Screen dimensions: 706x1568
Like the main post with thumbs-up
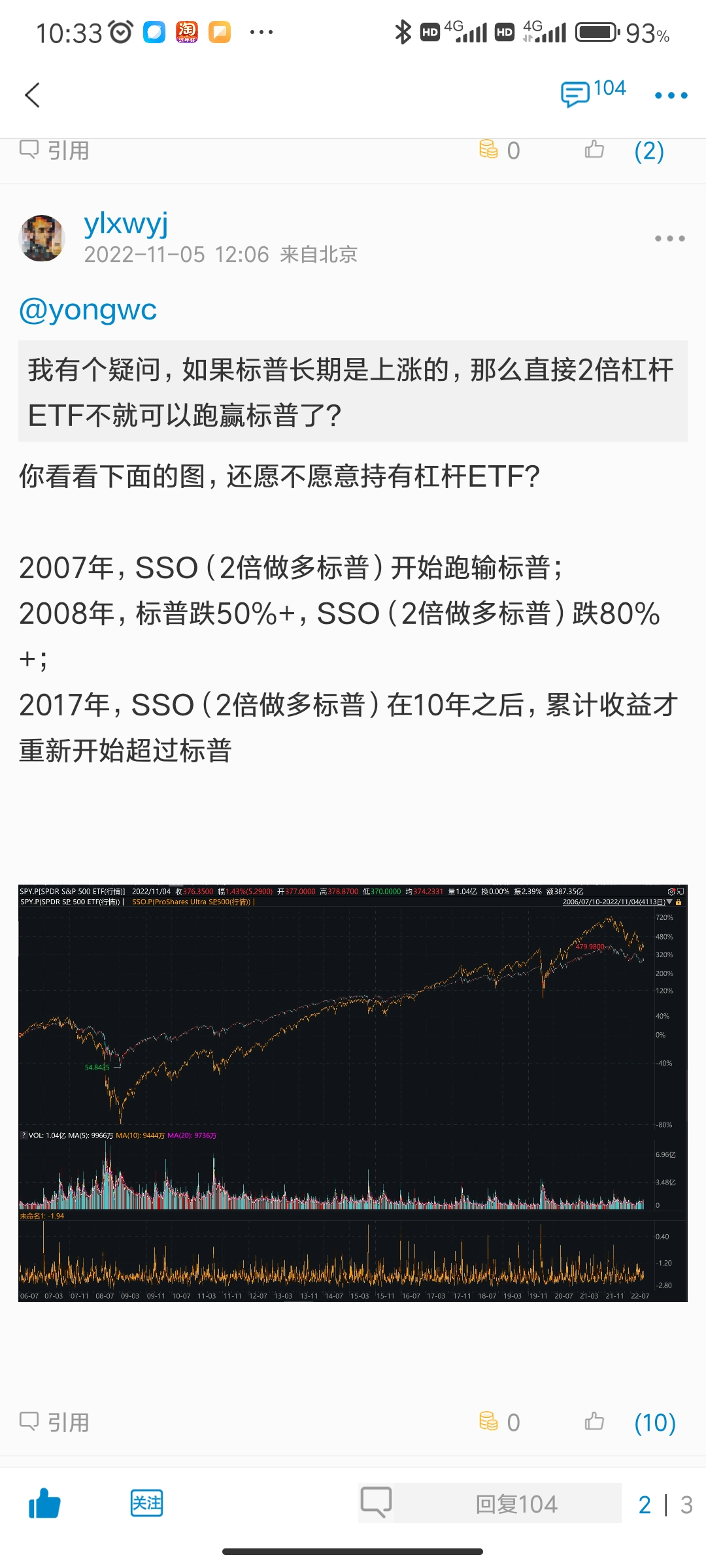(44, 1504)
